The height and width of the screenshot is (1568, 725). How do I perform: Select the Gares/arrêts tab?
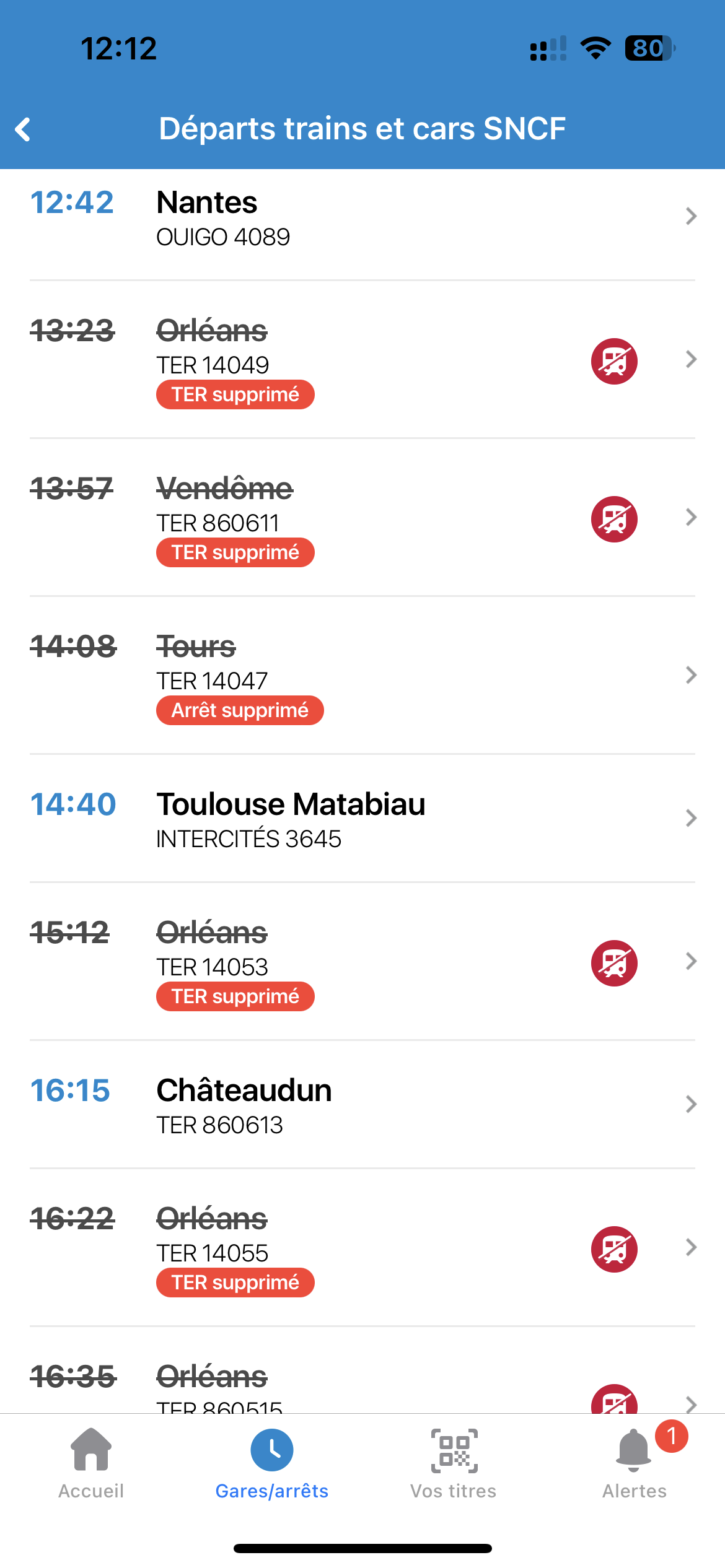point(272,1464)
